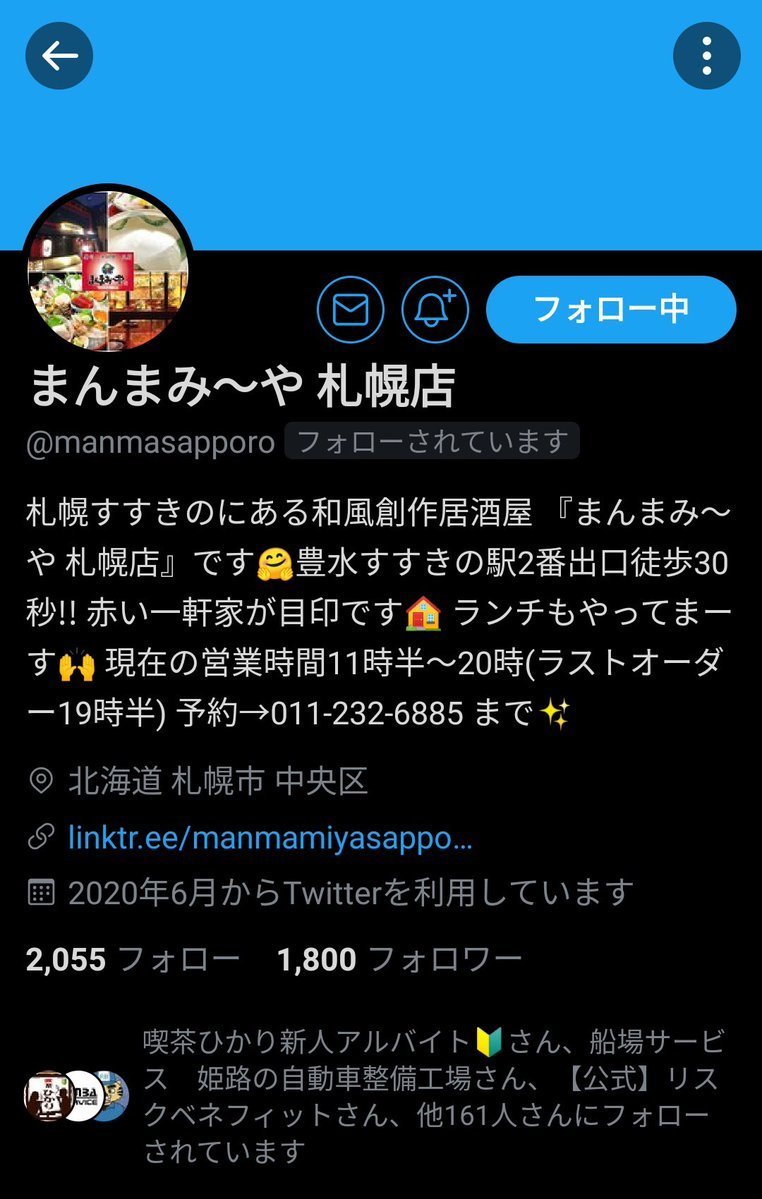The width and height of the screenshot is (762, 1199).
Task: Turn on notifications with bell icon
Action: (435, 310)
